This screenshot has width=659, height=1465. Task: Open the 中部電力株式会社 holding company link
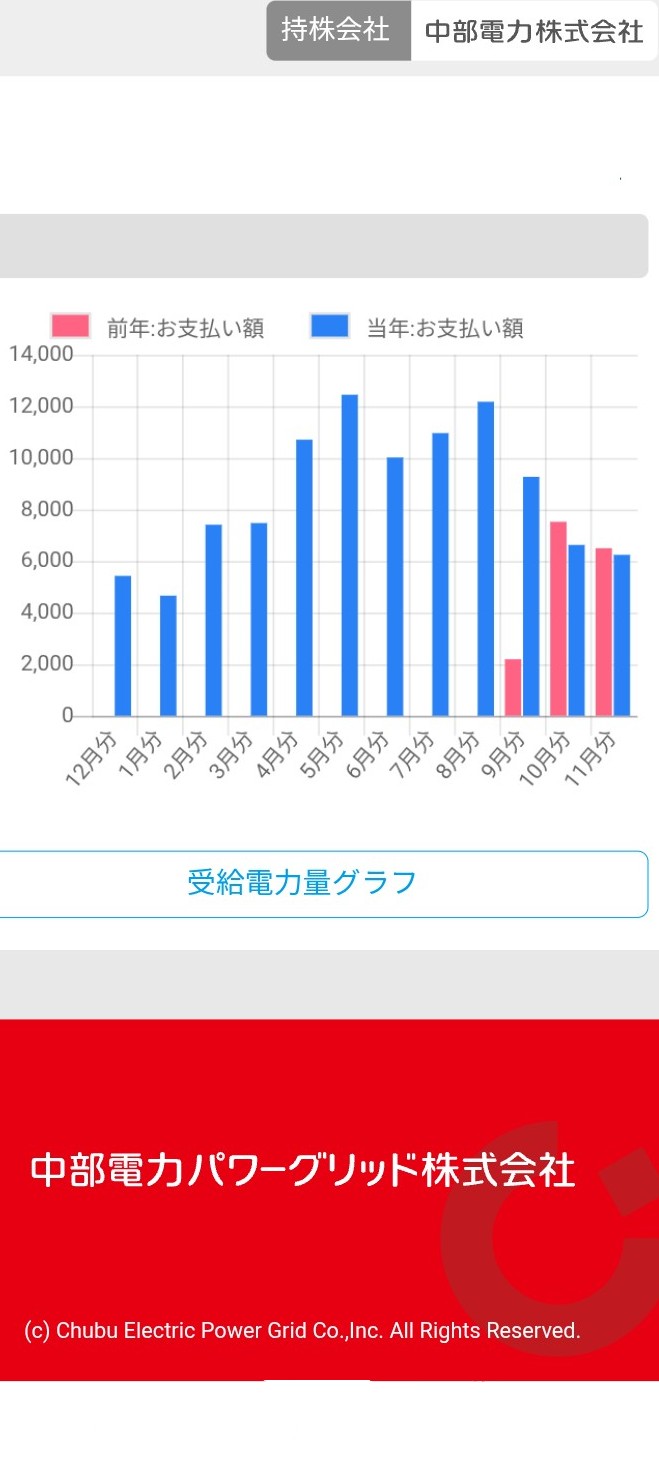coord(533,31)
